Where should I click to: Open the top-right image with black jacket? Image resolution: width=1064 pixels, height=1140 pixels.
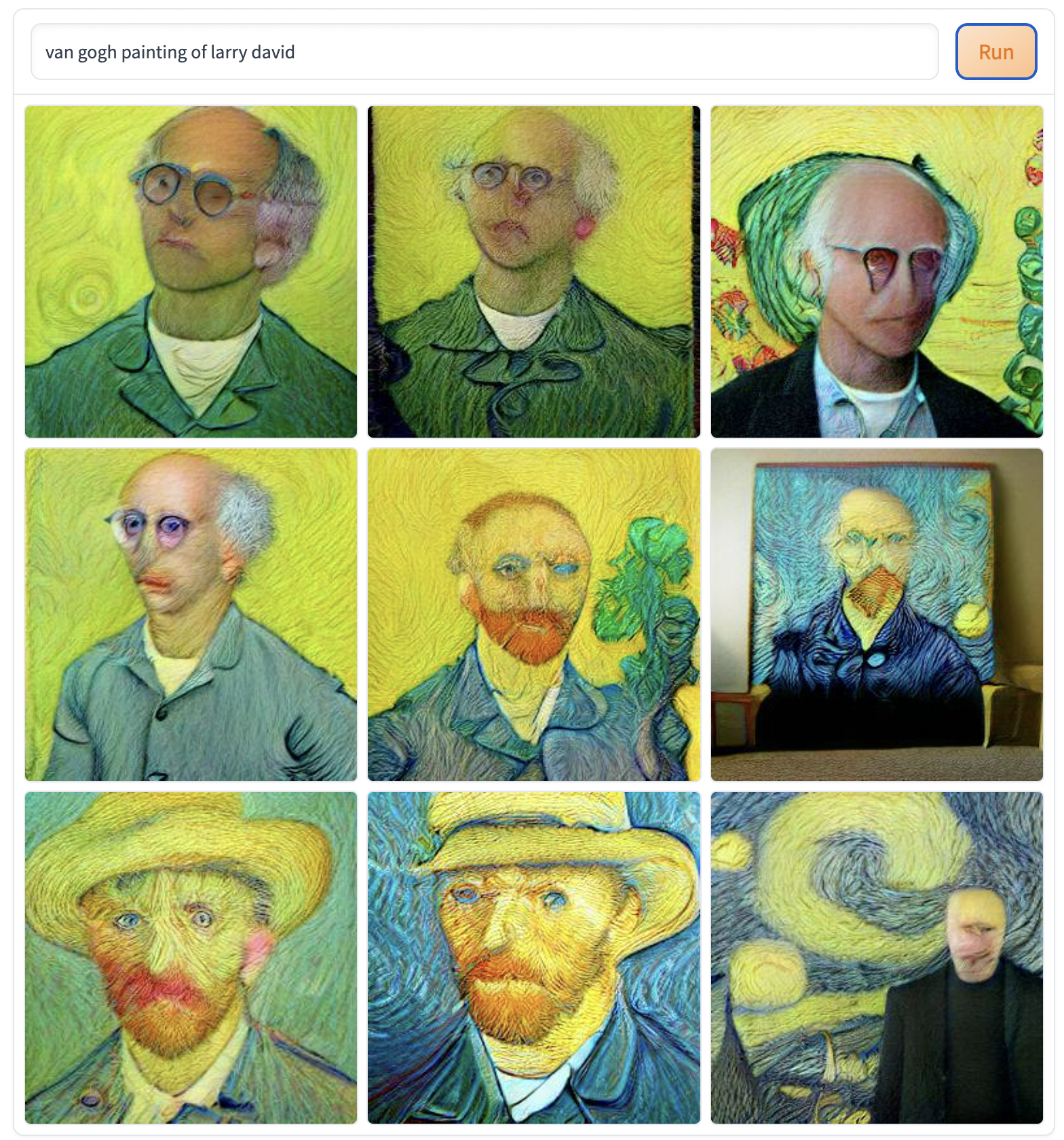pyautogui.click(x=876, y=271)
